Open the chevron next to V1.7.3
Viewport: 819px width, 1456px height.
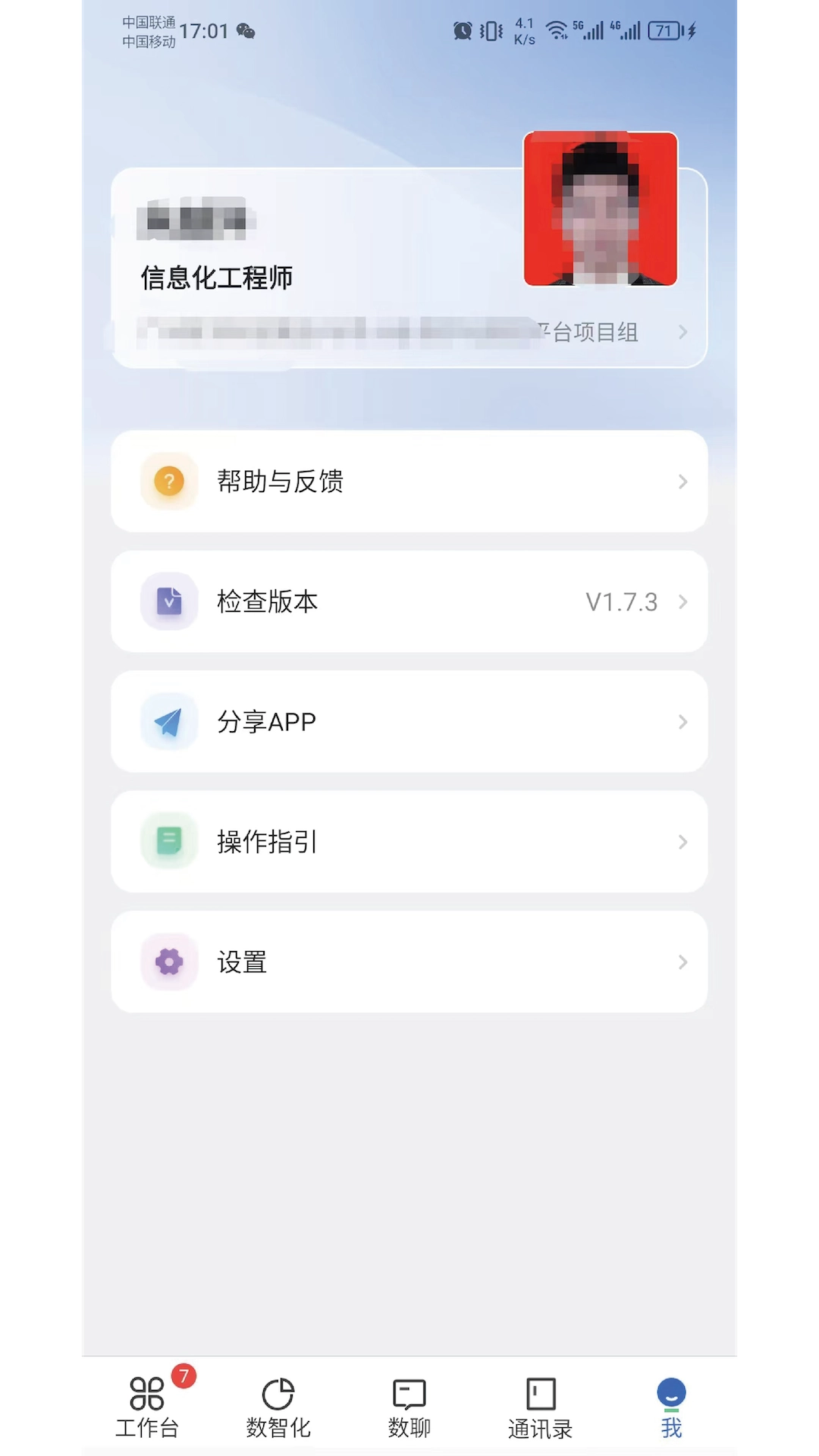pyautogui.click(x=682, y=601)
